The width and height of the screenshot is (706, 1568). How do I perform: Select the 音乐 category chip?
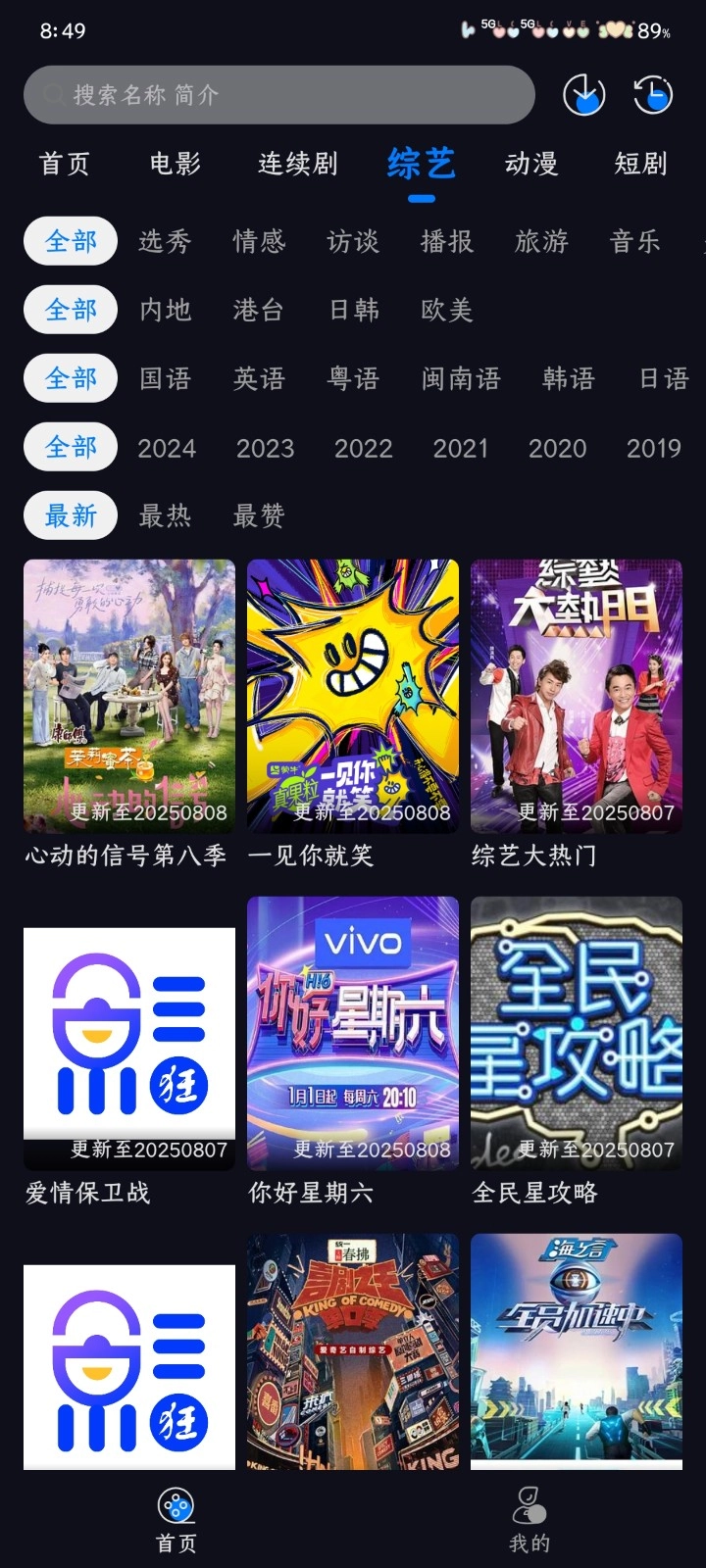click(635, 240)
